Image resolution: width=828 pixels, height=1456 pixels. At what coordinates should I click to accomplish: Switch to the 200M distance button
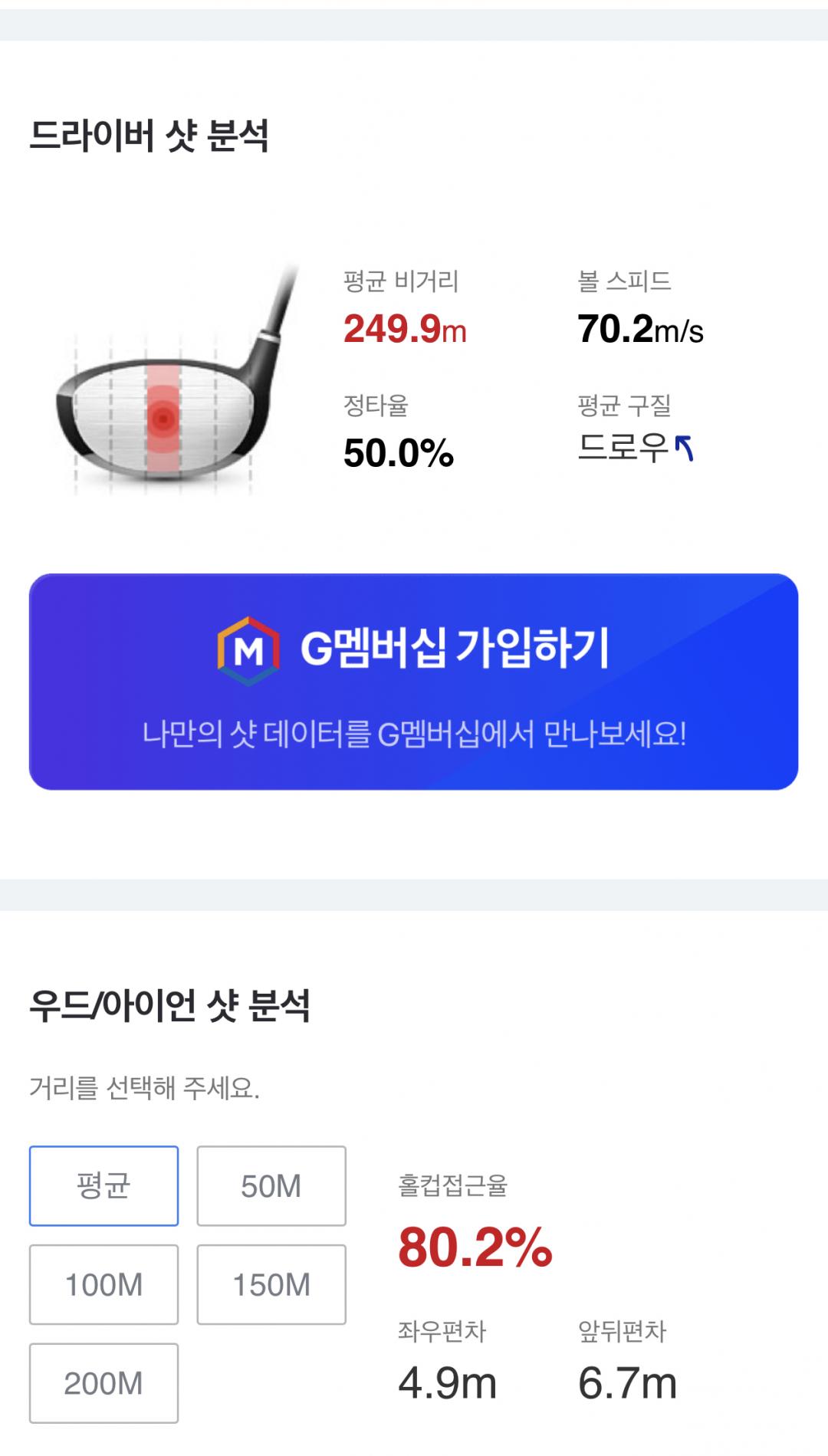103,1383
